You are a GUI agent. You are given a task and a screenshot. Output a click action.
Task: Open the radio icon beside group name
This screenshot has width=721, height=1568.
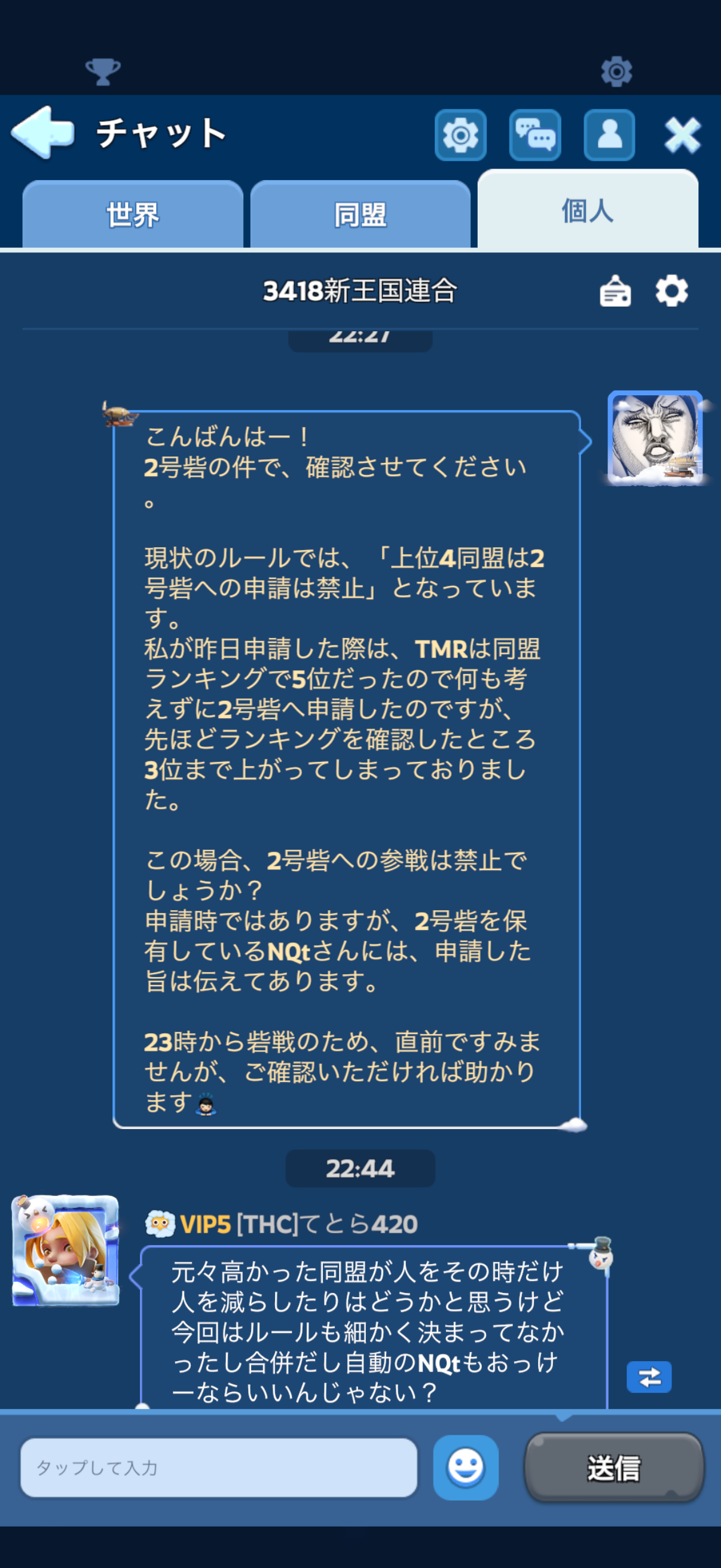click(x=615, y=291)
